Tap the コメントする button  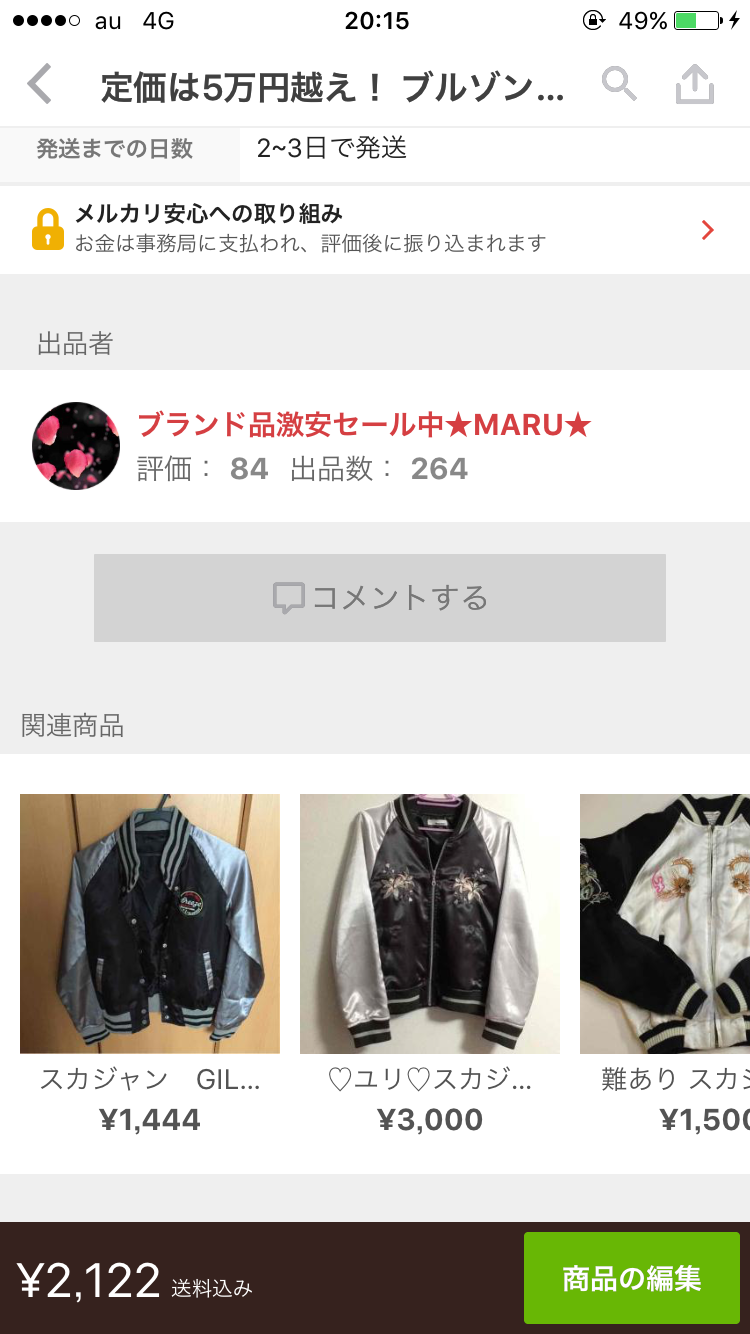coord(380,598)
